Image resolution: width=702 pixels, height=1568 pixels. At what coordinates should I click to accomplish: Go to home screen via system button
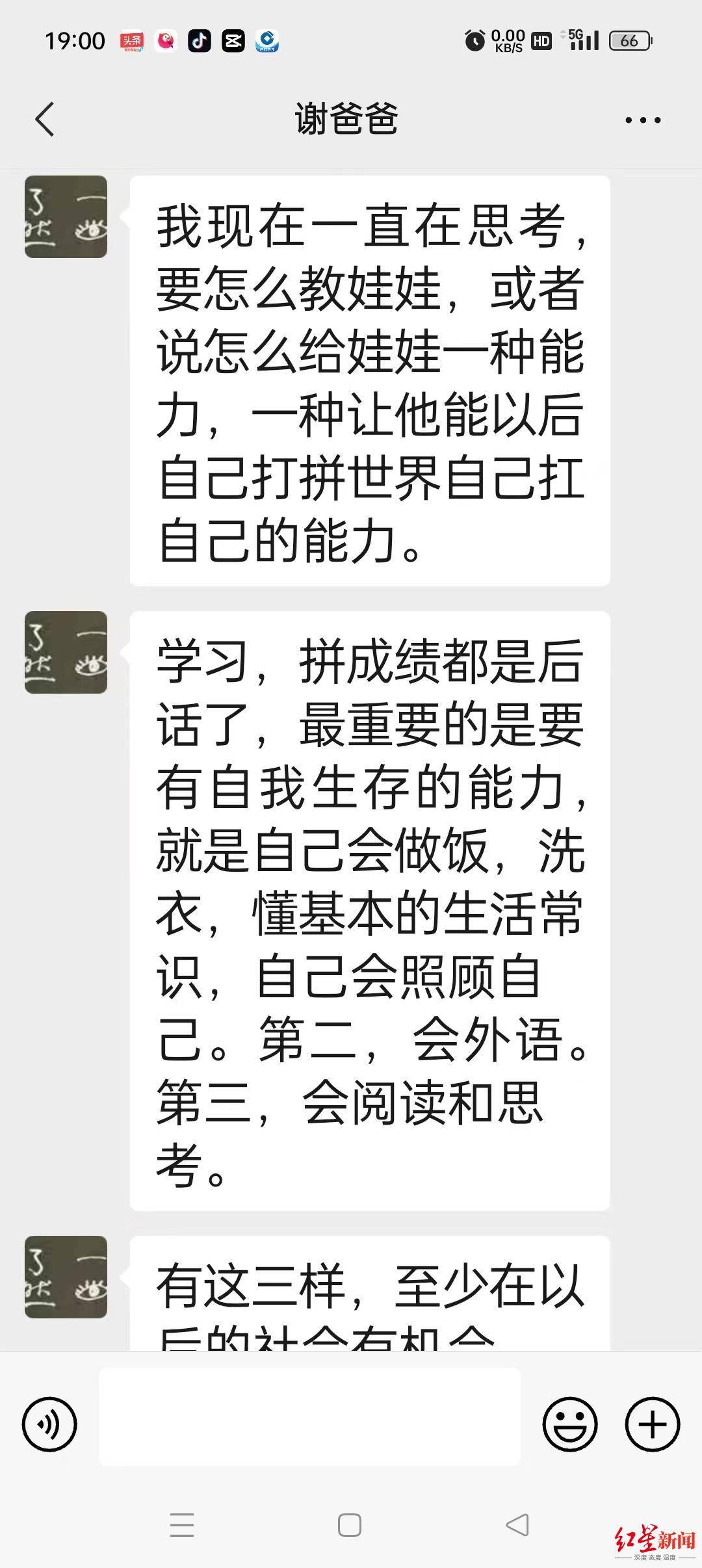point(350,1525)
